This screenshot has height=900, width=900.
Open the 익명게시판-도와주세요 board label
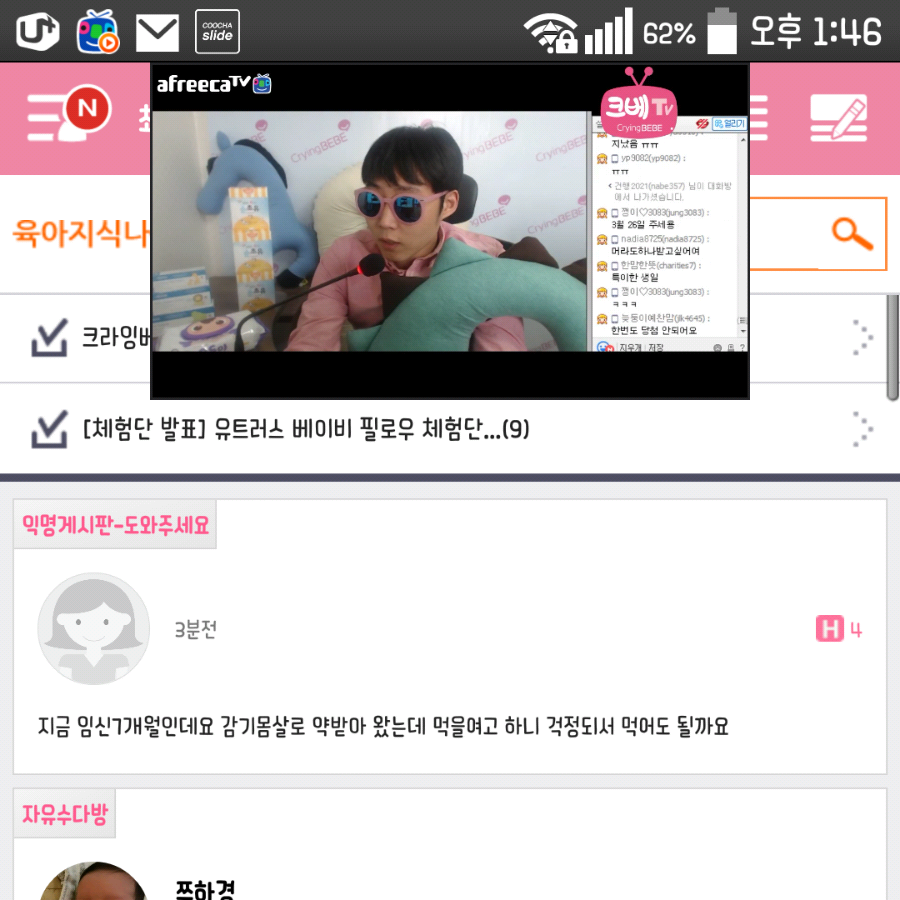pyautogui.click(x=115, y=525)
